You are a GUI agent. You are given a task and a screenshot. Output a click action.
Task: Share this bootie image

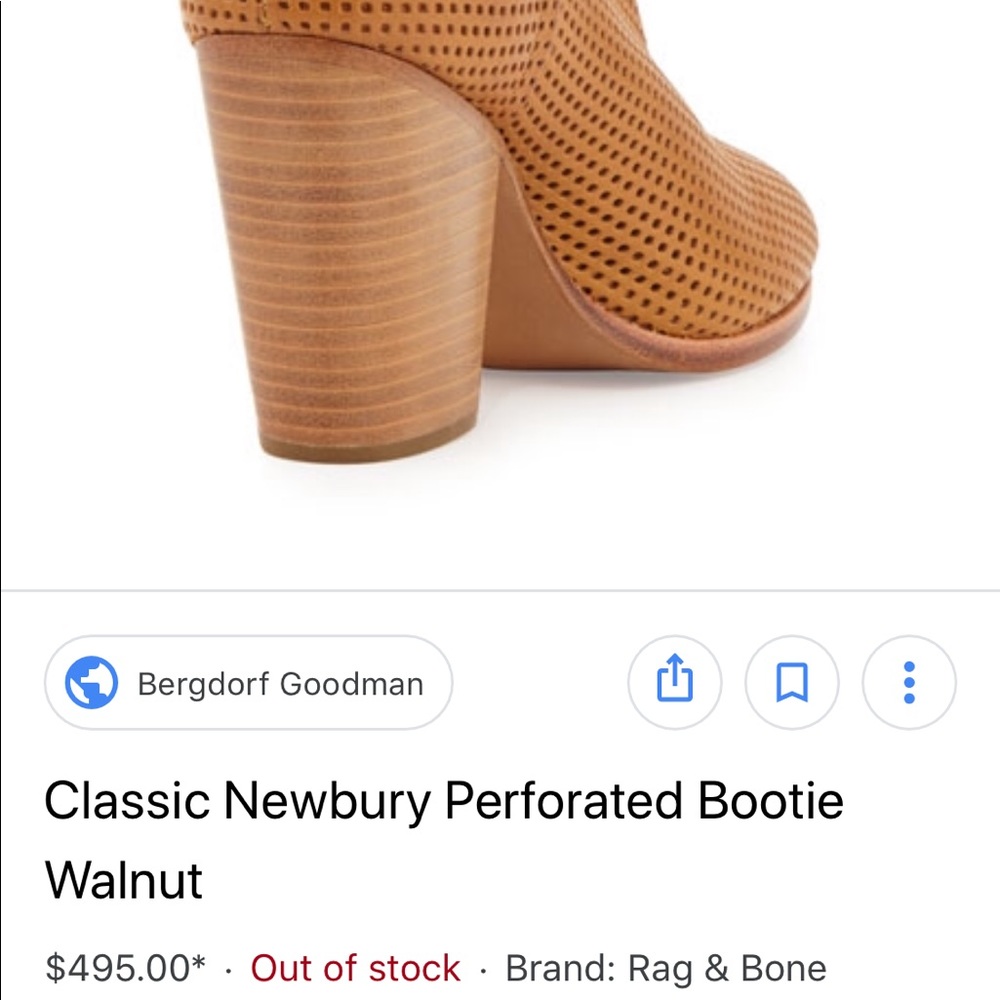coord(674,682)
